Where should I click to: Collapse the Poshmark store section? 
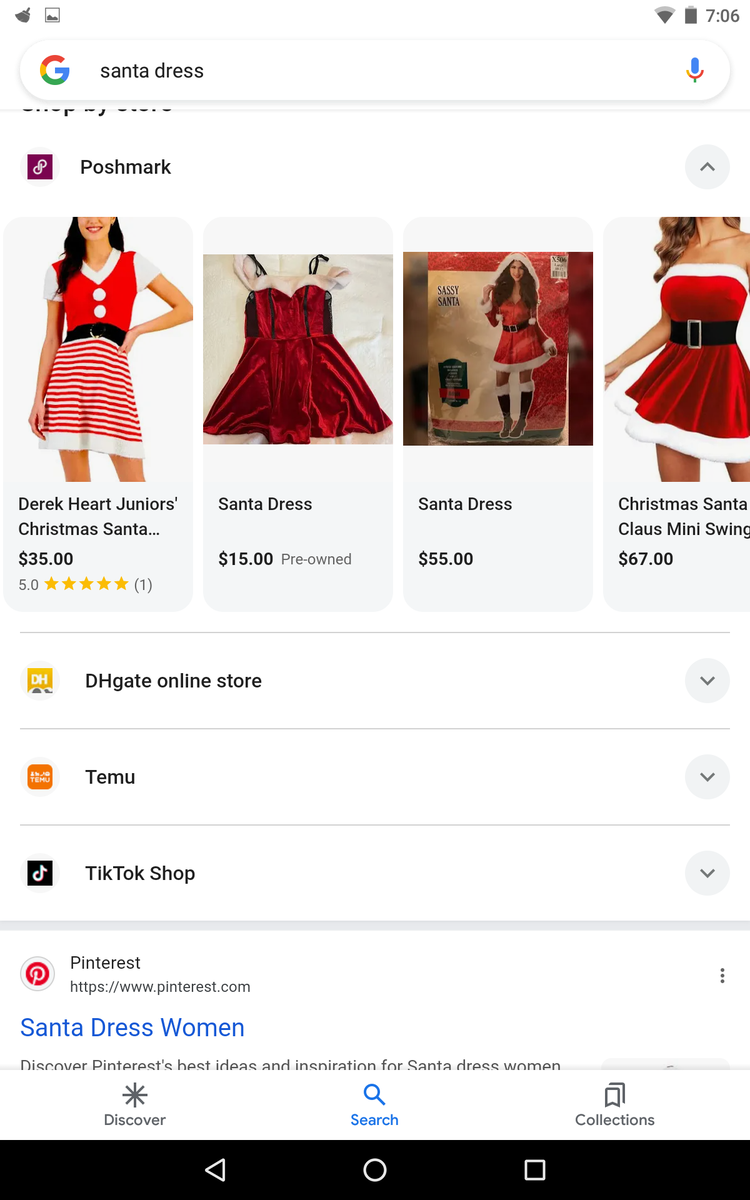click(x=707, y=167)
